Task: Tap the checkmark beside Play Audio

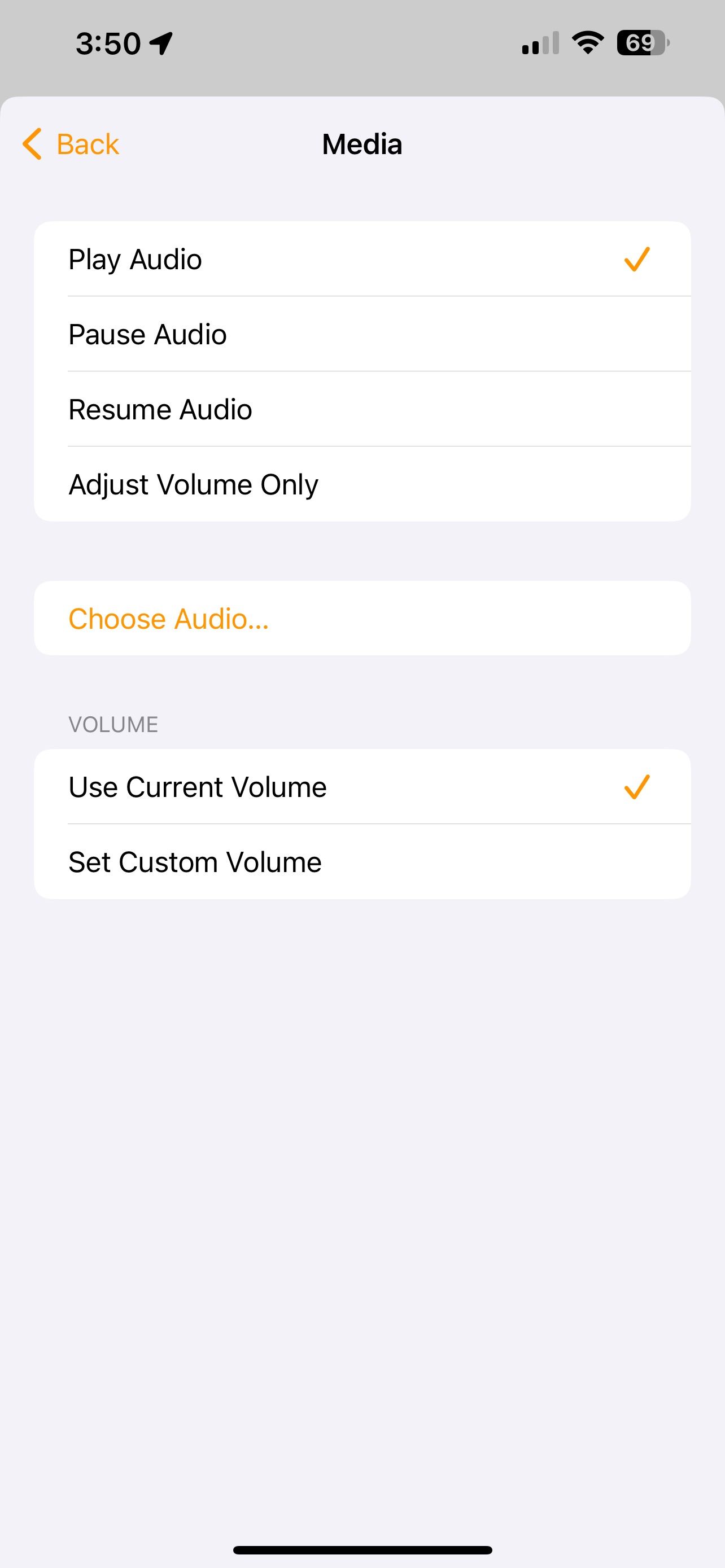Action: tap(636, 258)
